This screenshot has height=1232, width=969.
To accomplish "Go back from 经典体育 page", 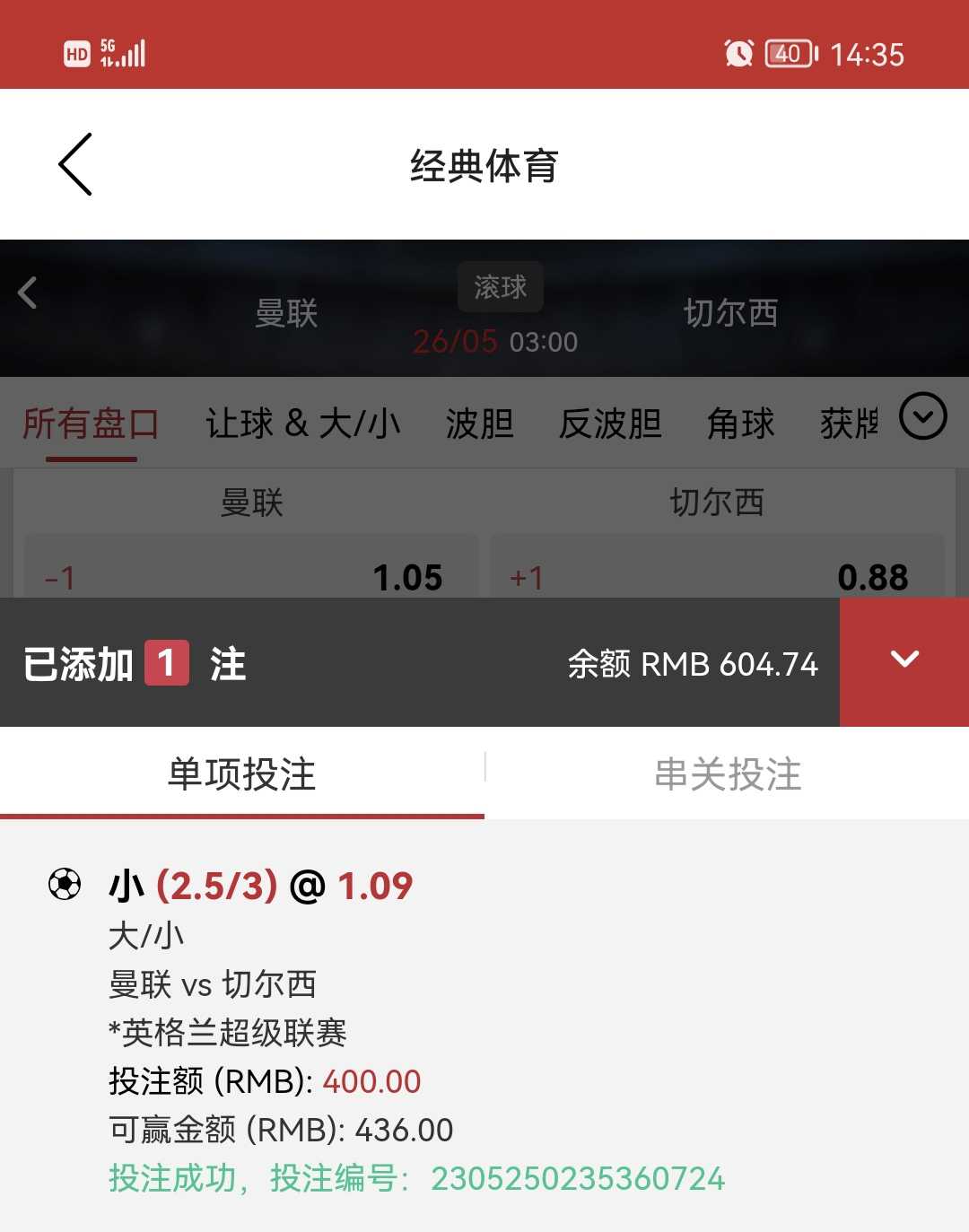I will pyautogui.click(x=75, y=164).
